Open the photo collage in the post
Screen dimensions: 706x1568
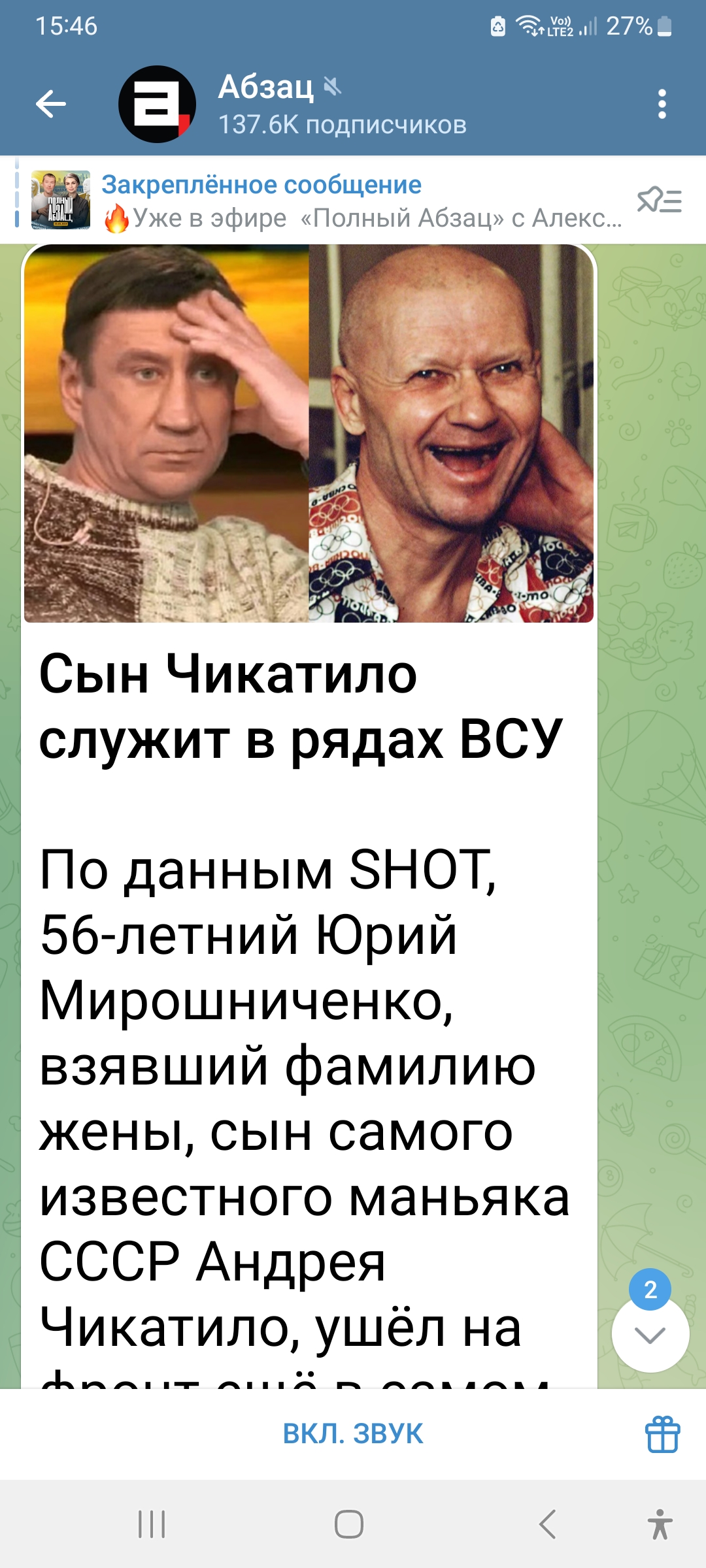(x=309, y=434)
